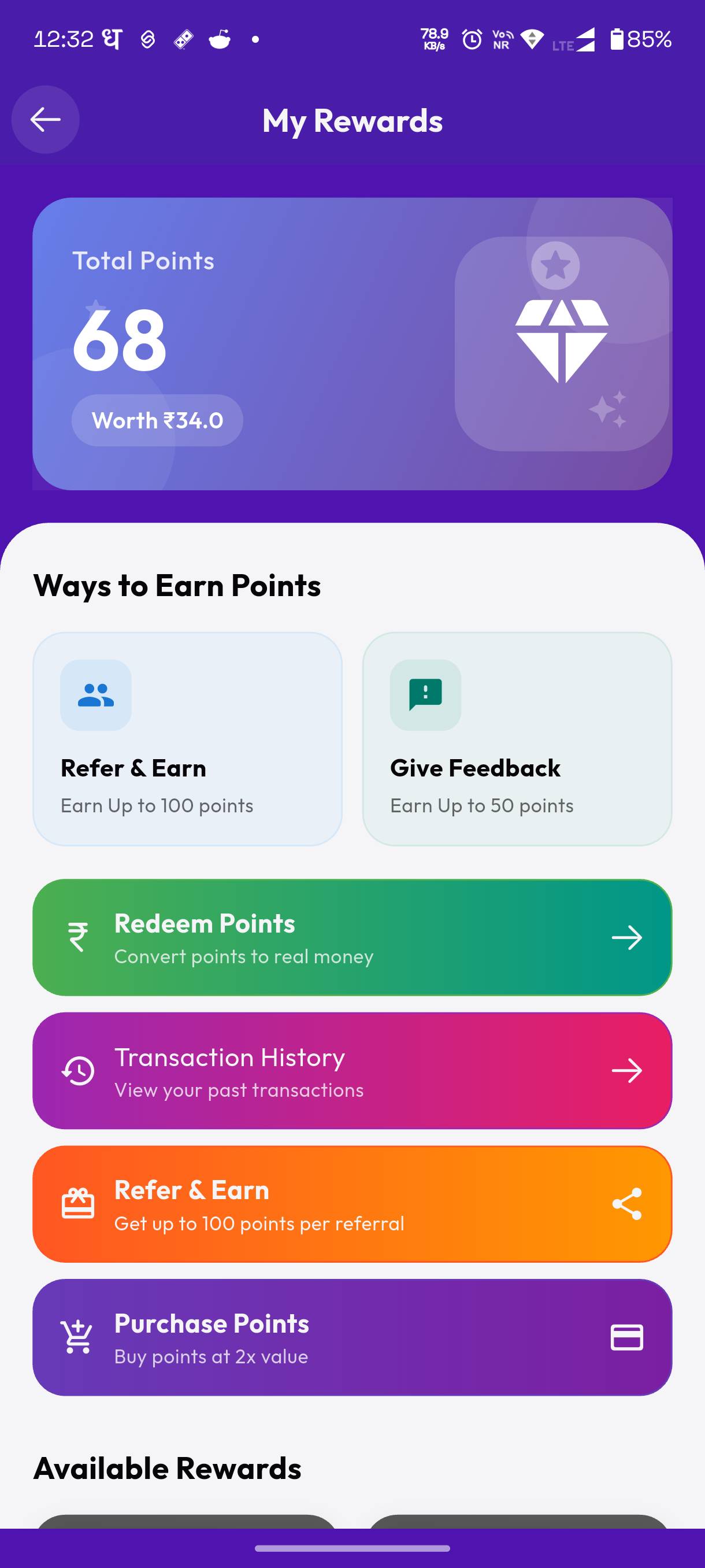This screenshot has width=705, height=1568.
Task: Tap the back arrow in the header
Action: coord(45,119)
